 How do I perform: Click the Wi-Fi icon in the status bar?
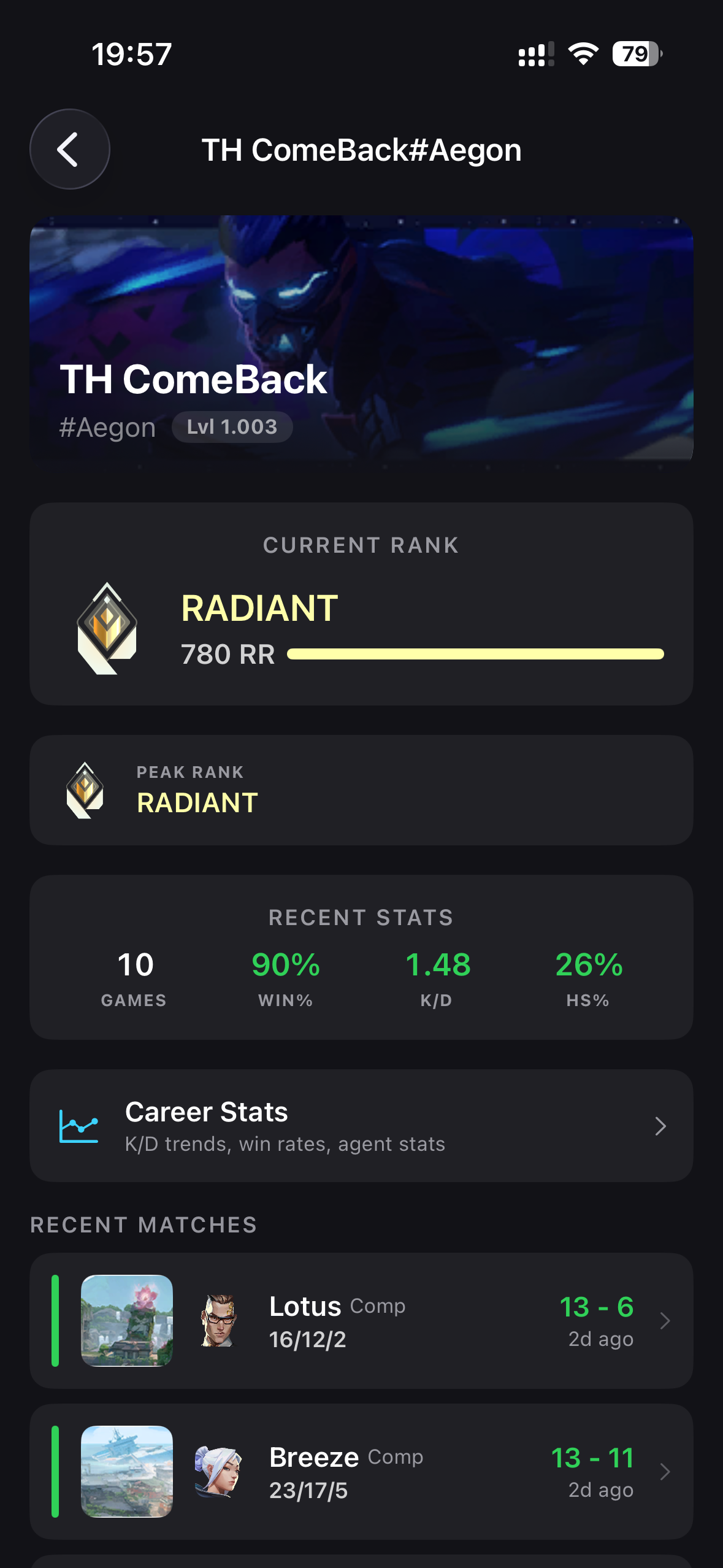coord(581,55)
